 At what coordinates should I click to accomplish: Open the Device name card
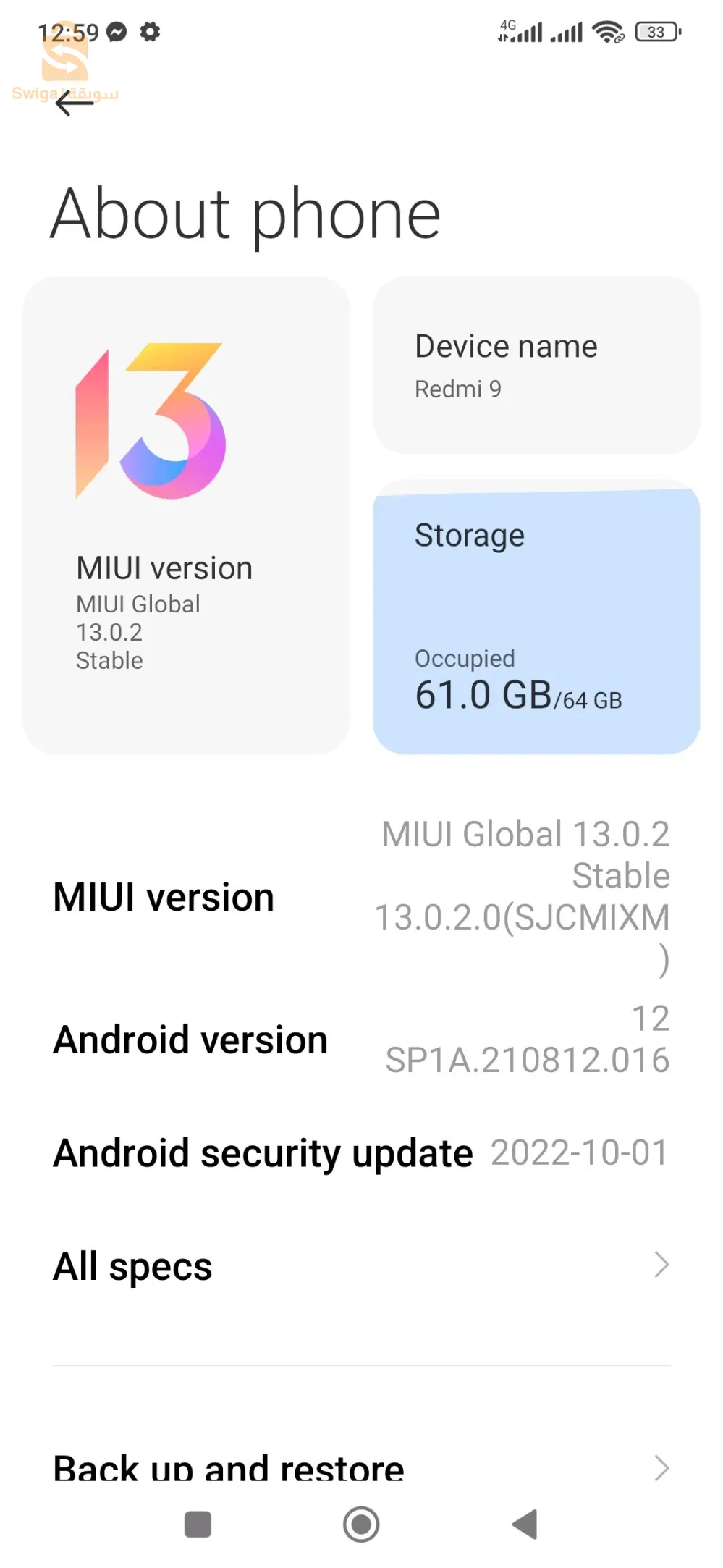coord(536,366)
